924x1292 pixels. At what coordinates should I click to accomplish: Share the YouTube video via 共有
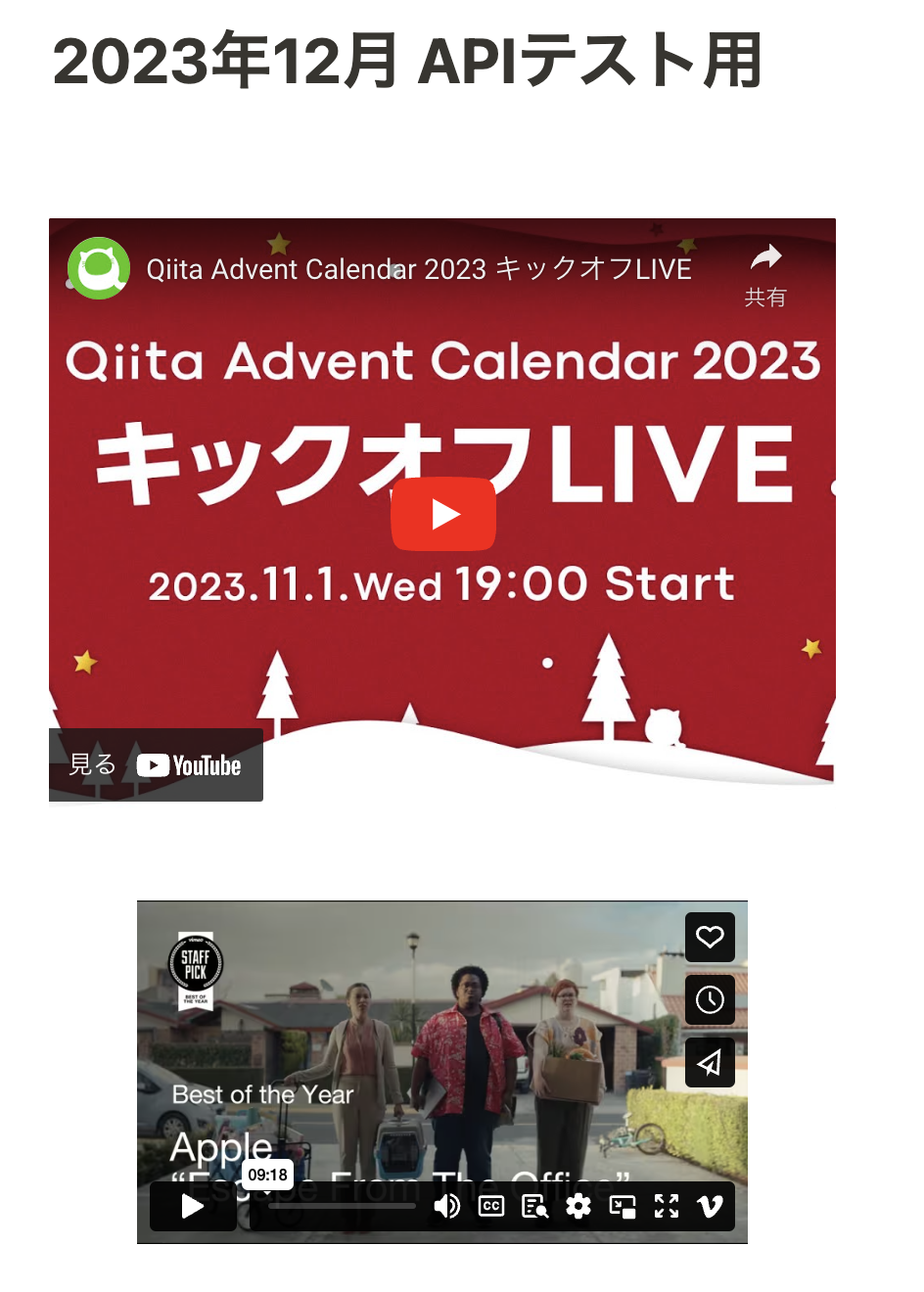pos(765,273)
